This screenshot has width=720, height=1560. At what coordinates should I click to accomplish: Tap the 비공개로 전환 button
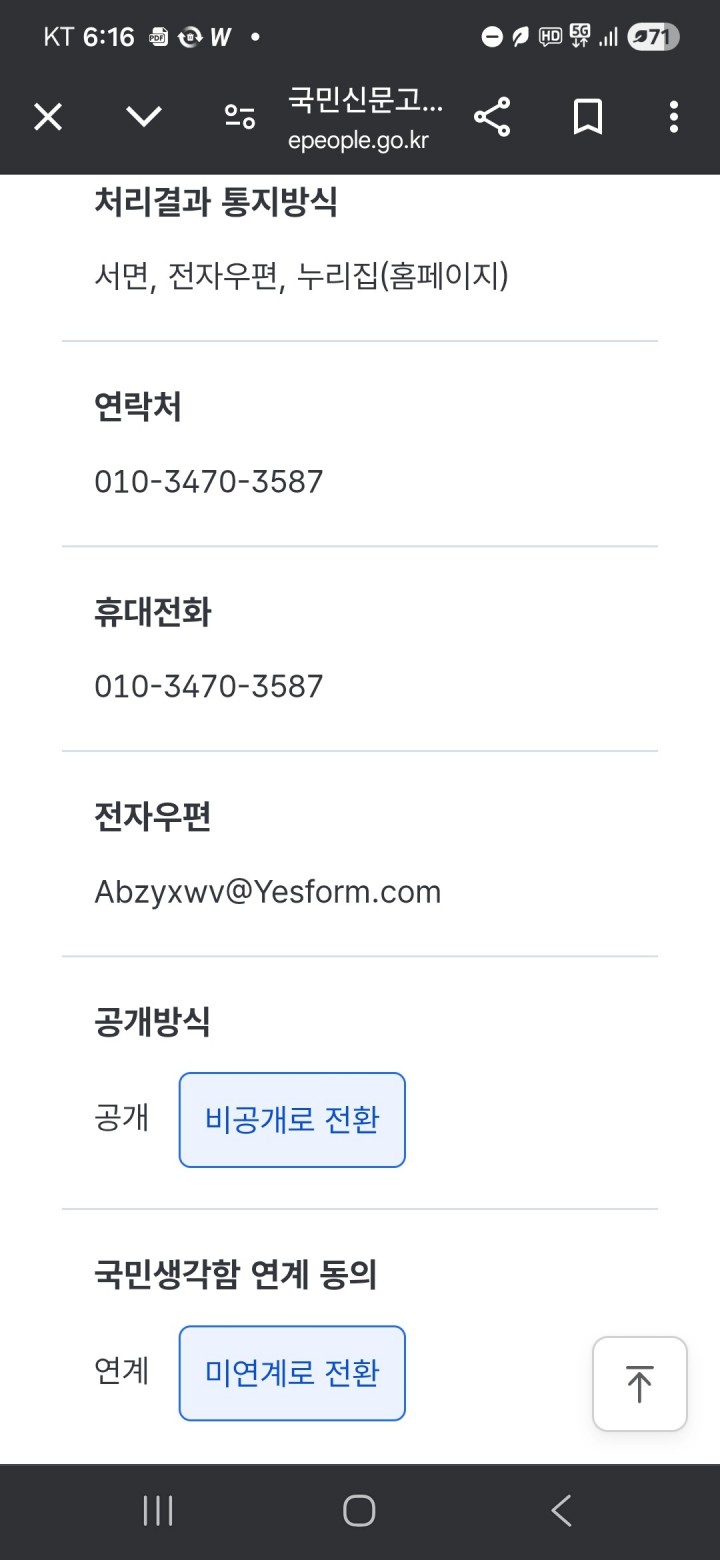click(292, 1119)
